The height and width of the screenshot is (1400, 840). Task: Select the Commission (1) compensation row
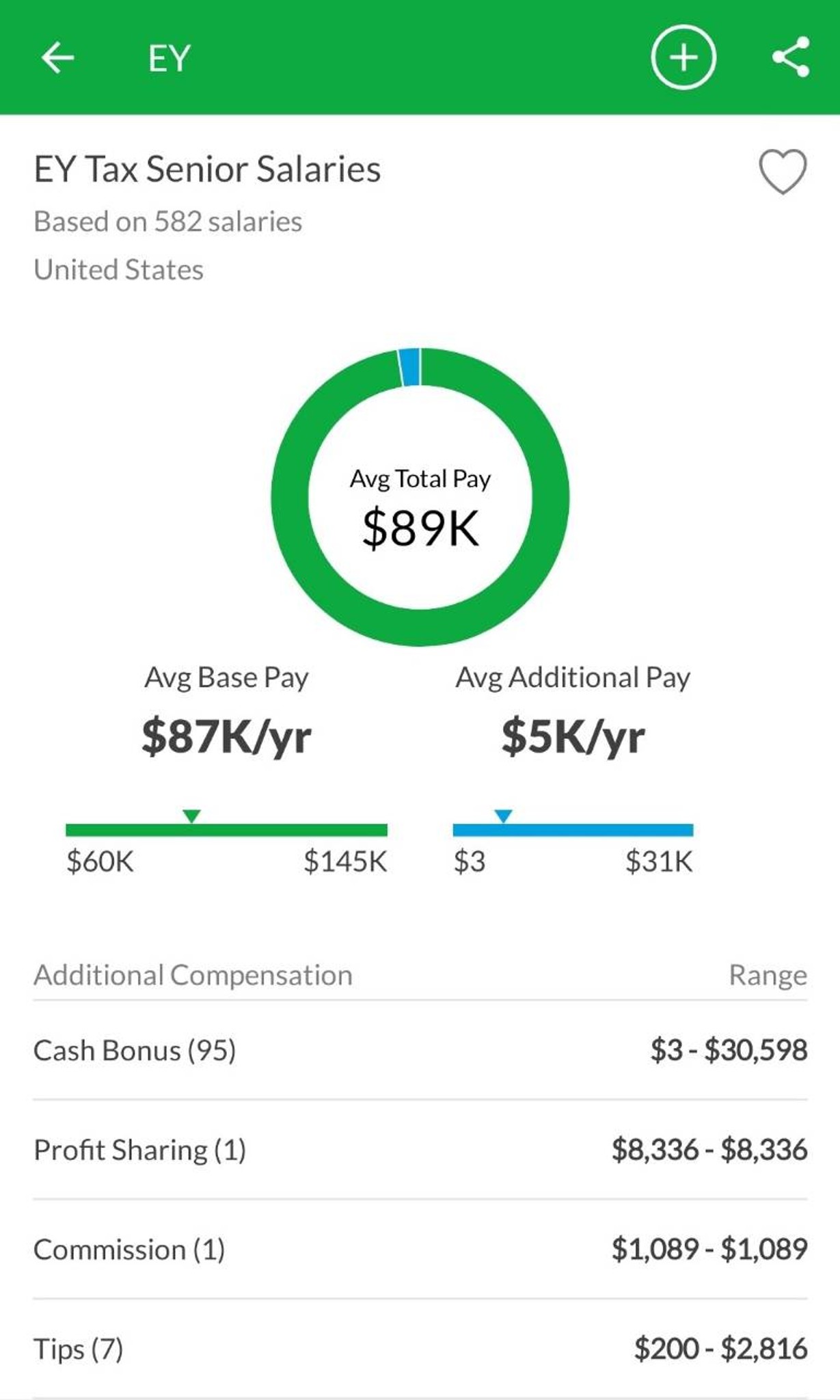click(420, 1248)
